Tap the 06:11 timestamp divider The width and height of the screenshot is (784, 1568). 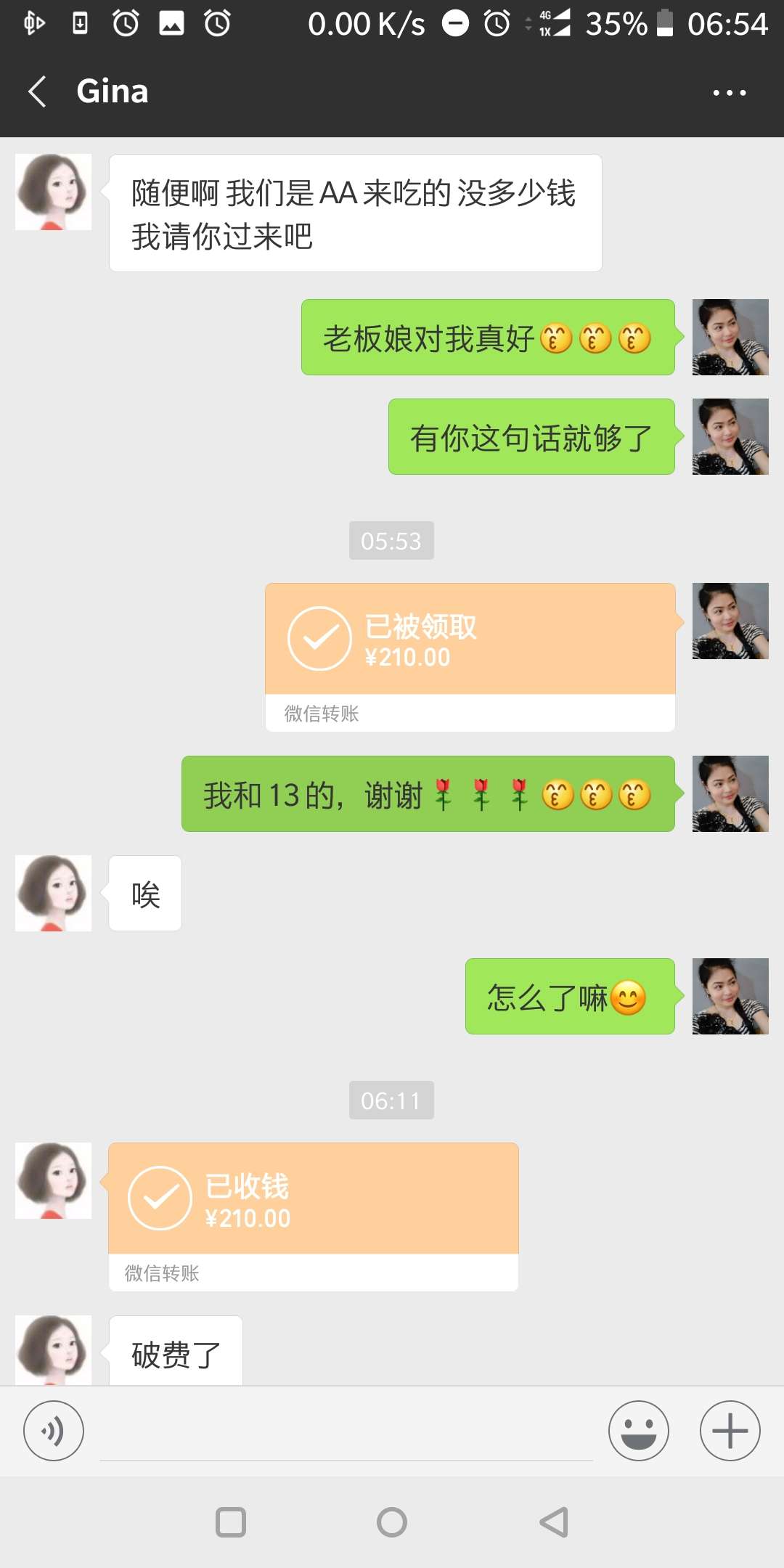[392, 1101]
